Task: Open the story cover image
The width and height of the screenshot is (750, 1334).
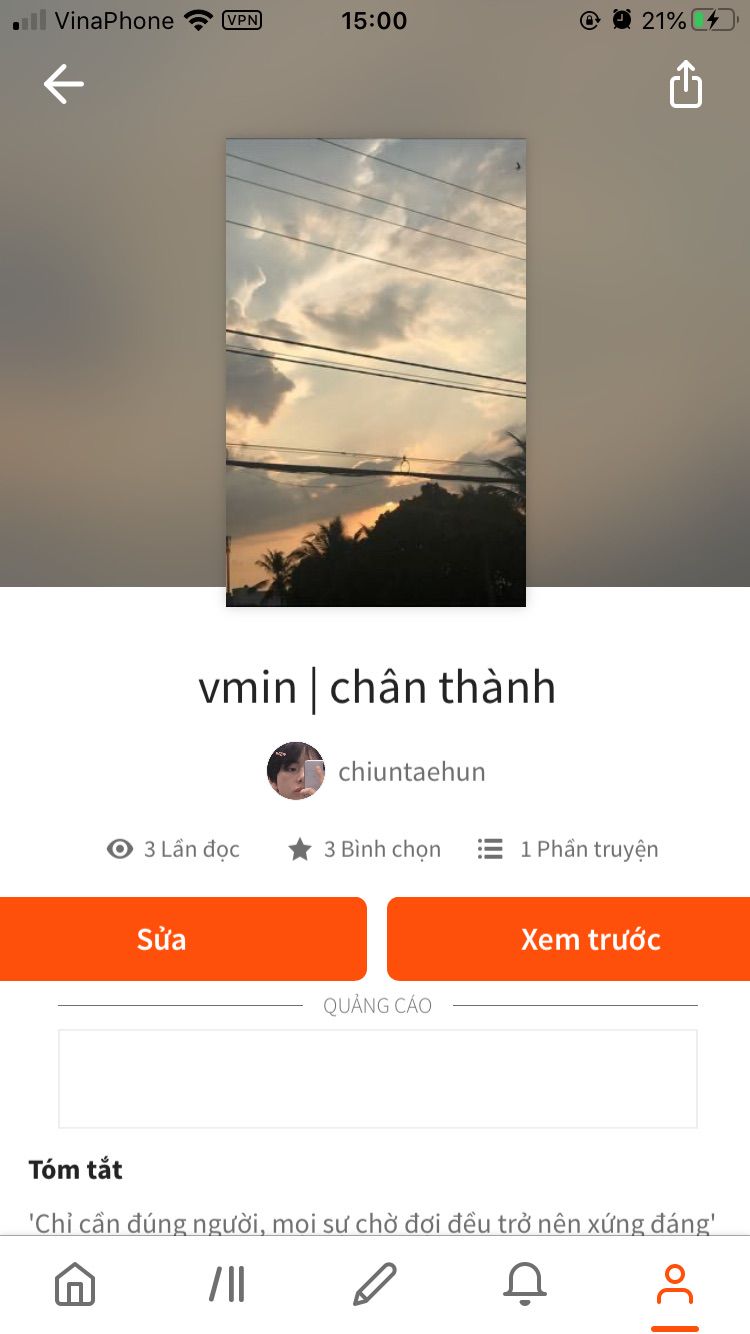Action: [x=375, y=372]
